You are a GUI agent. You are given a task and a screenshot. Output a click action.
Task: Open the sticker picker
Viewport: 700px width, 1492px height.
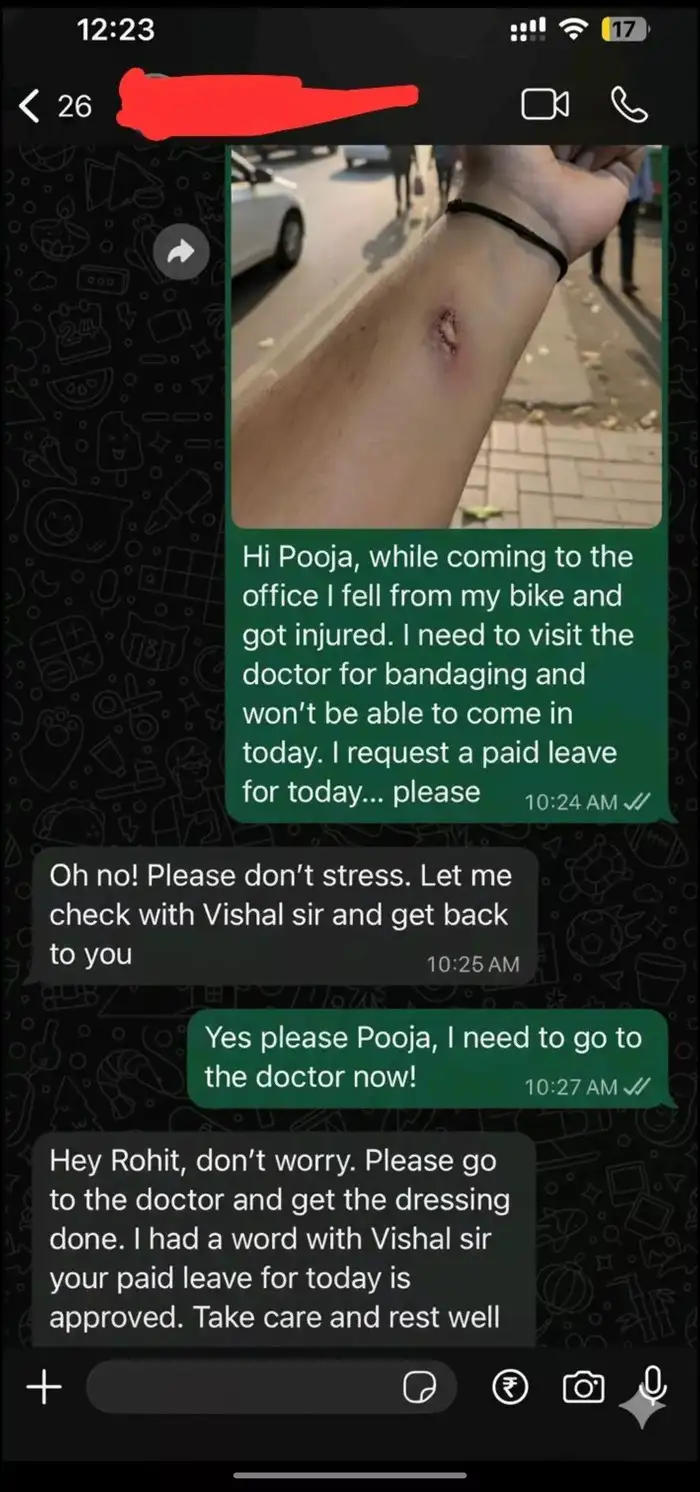click(x=419, y=1387)
